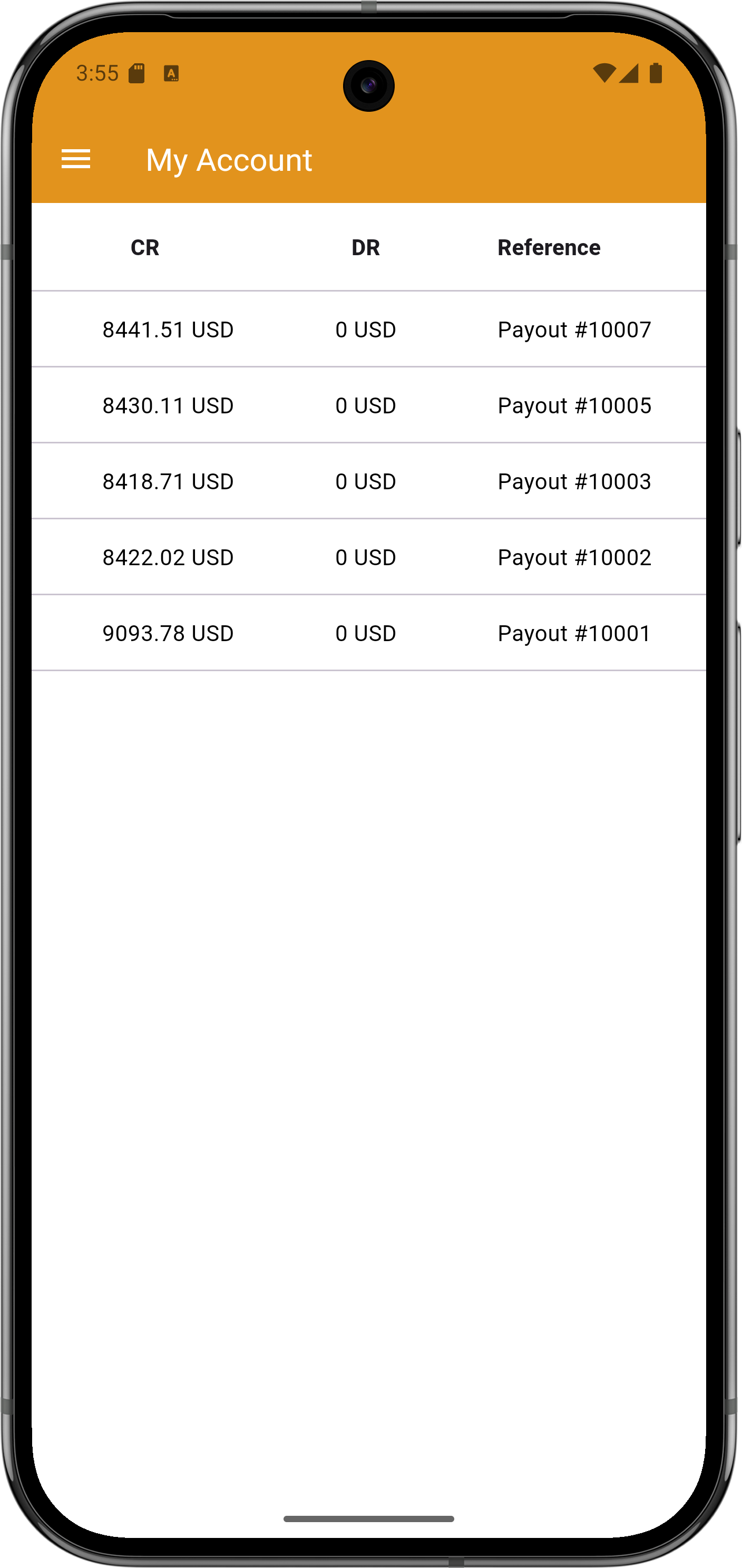
Task: Tap the 0 USD debit on the first row
Action: coord(366,330)
